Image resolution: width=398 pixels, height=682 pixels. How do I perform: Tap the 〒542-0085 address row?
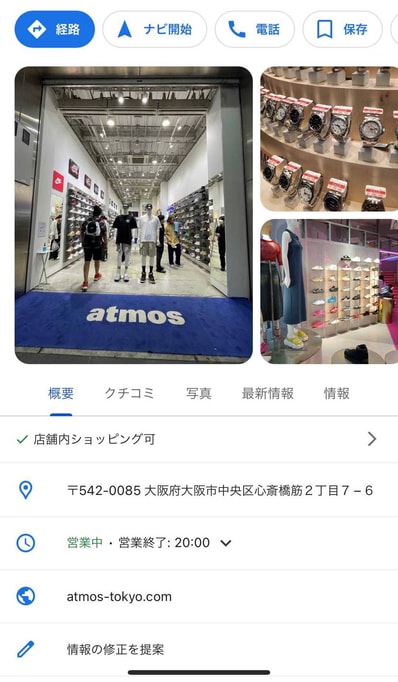199,491
